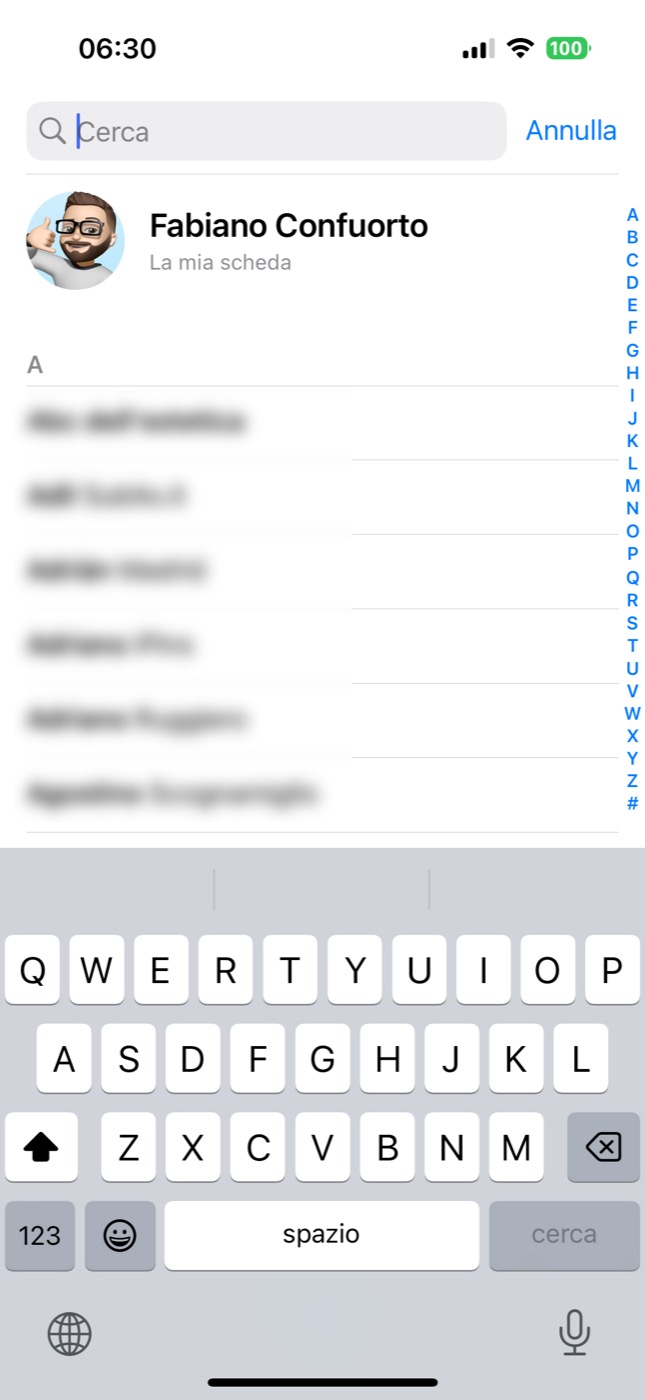Viewport: 645px width, 1400px height.
Task: Open Fabiano Confuorto's contact card
Action: (322, 241)
